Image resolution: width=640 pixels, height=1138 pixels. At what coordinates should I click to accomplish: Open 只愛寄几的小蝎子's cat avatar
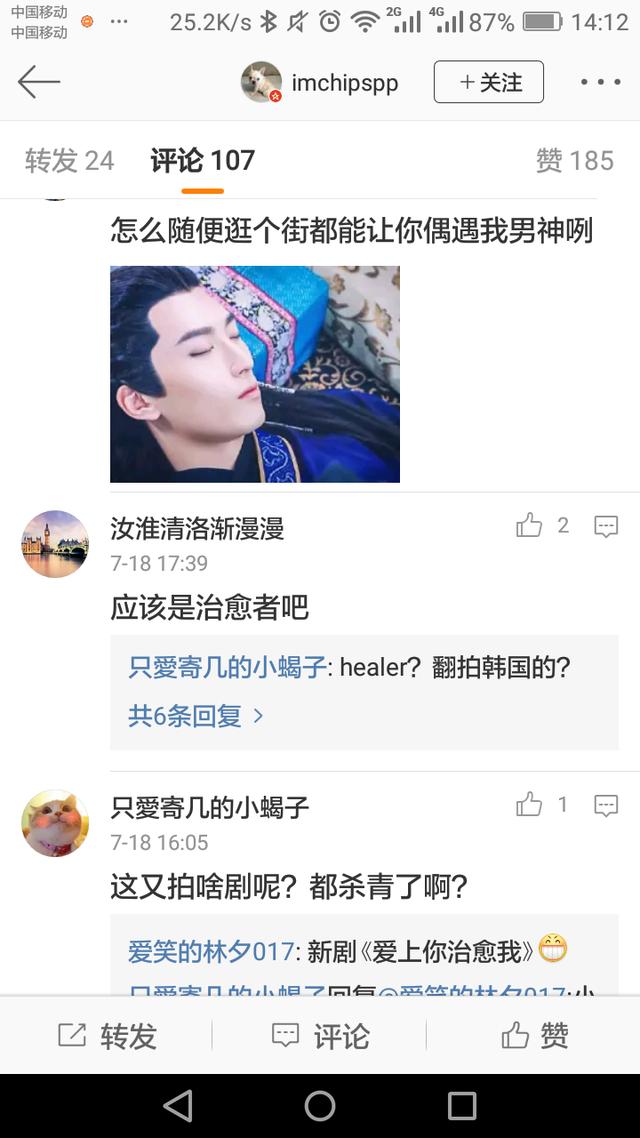point(55,823)
